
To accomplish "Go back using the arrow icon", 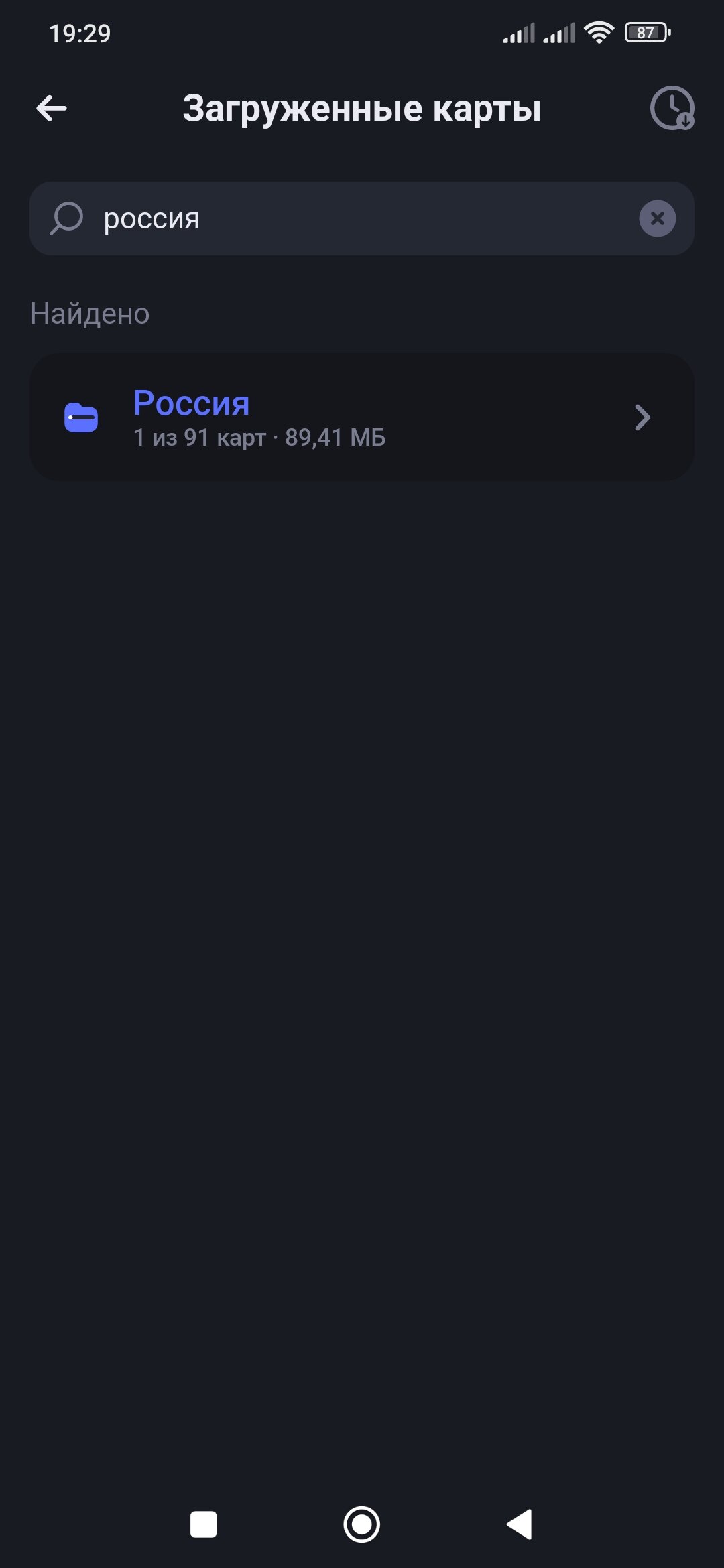I will tap(52, 108).
